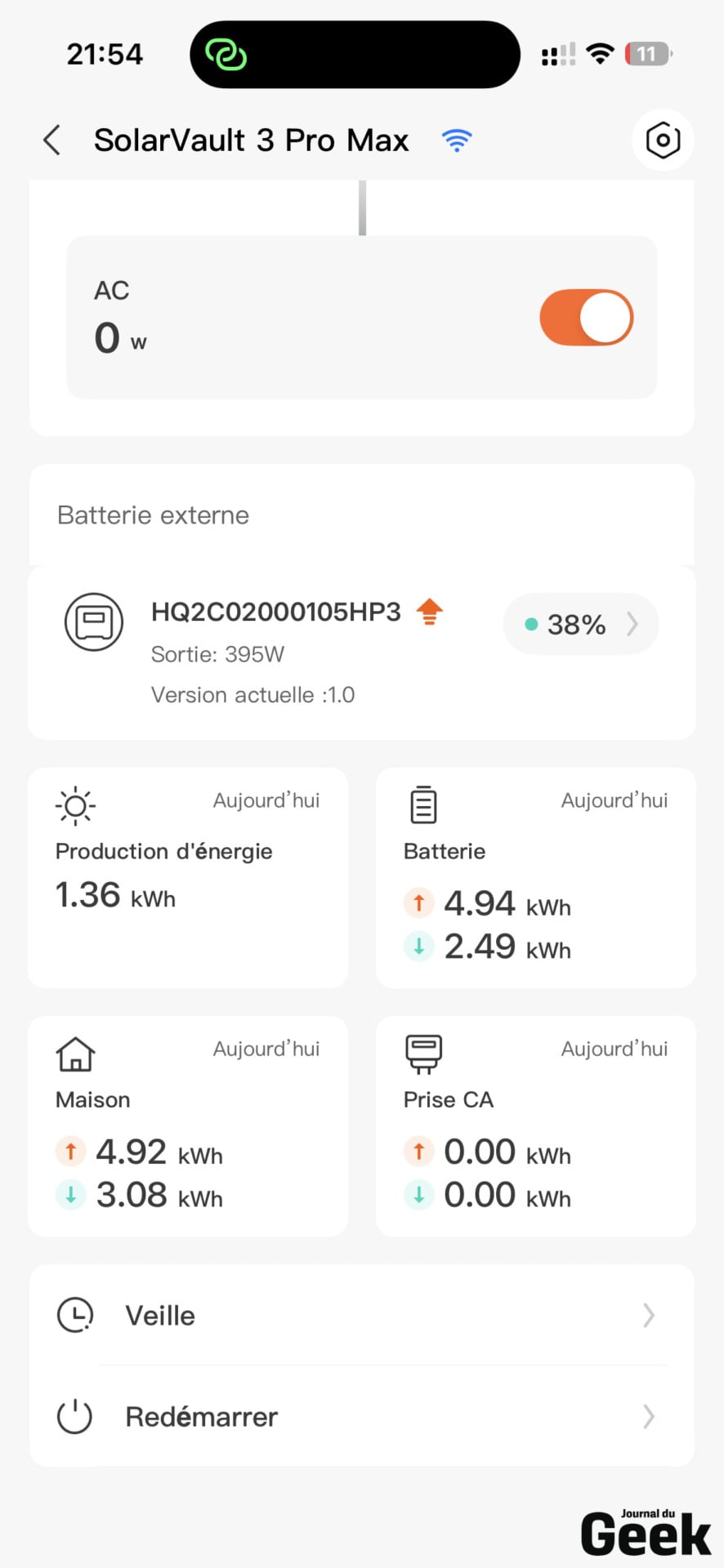Viewport: 724px width, 1568px height.
Task: Open the Maison energy card
Action: [188, 1126]
